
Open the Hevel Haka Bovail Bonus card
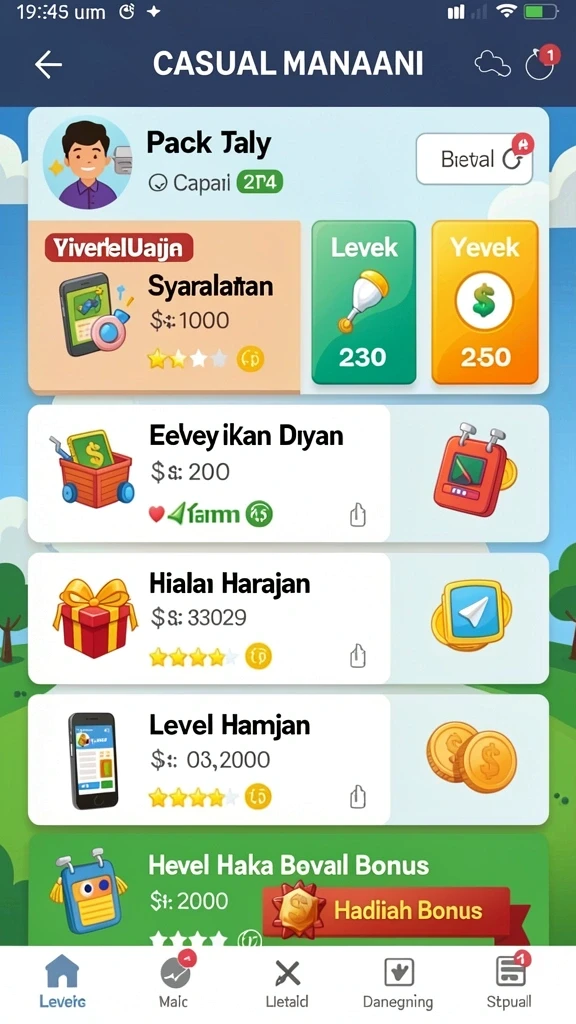coord(288,890)
